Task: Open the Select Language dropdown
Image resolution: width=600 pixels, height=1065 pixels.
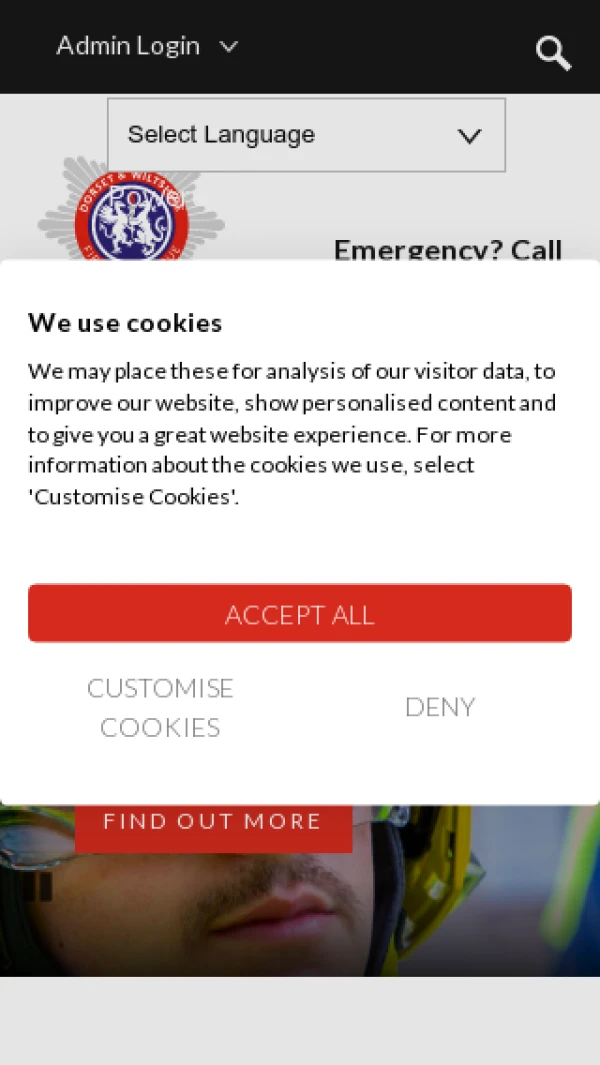Action: (x=306, y=135)
